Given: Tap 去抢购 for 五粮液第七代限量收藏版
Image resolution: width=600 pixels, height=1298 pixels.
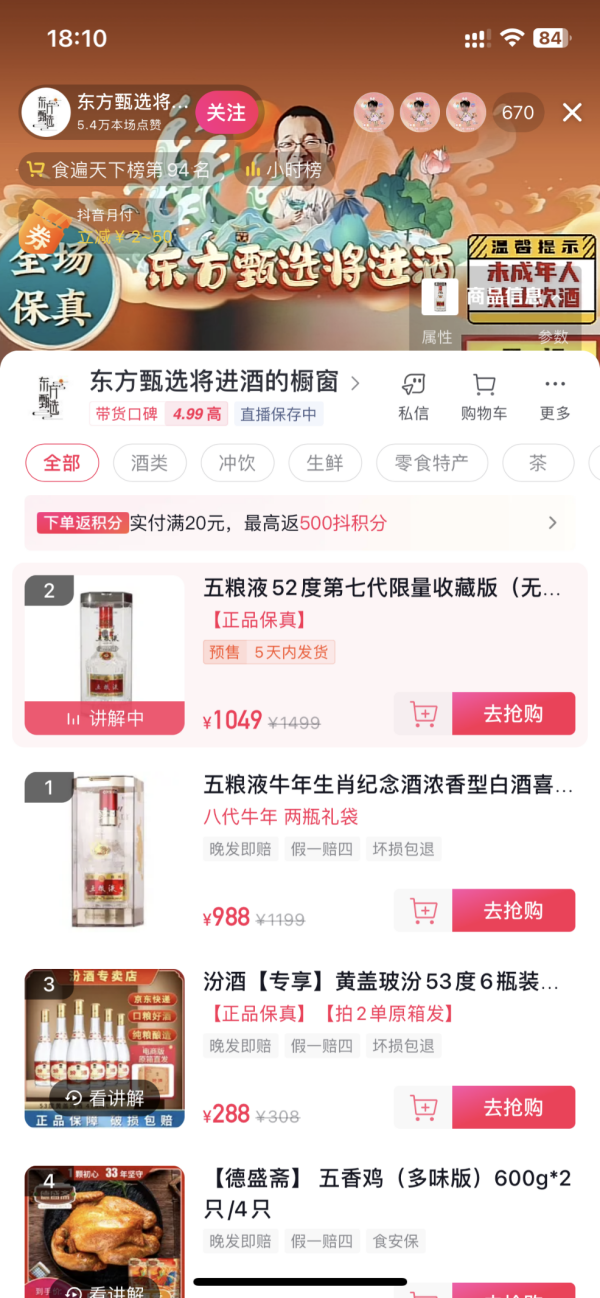Looking at the screenshot, I should (x=513, y=713).
